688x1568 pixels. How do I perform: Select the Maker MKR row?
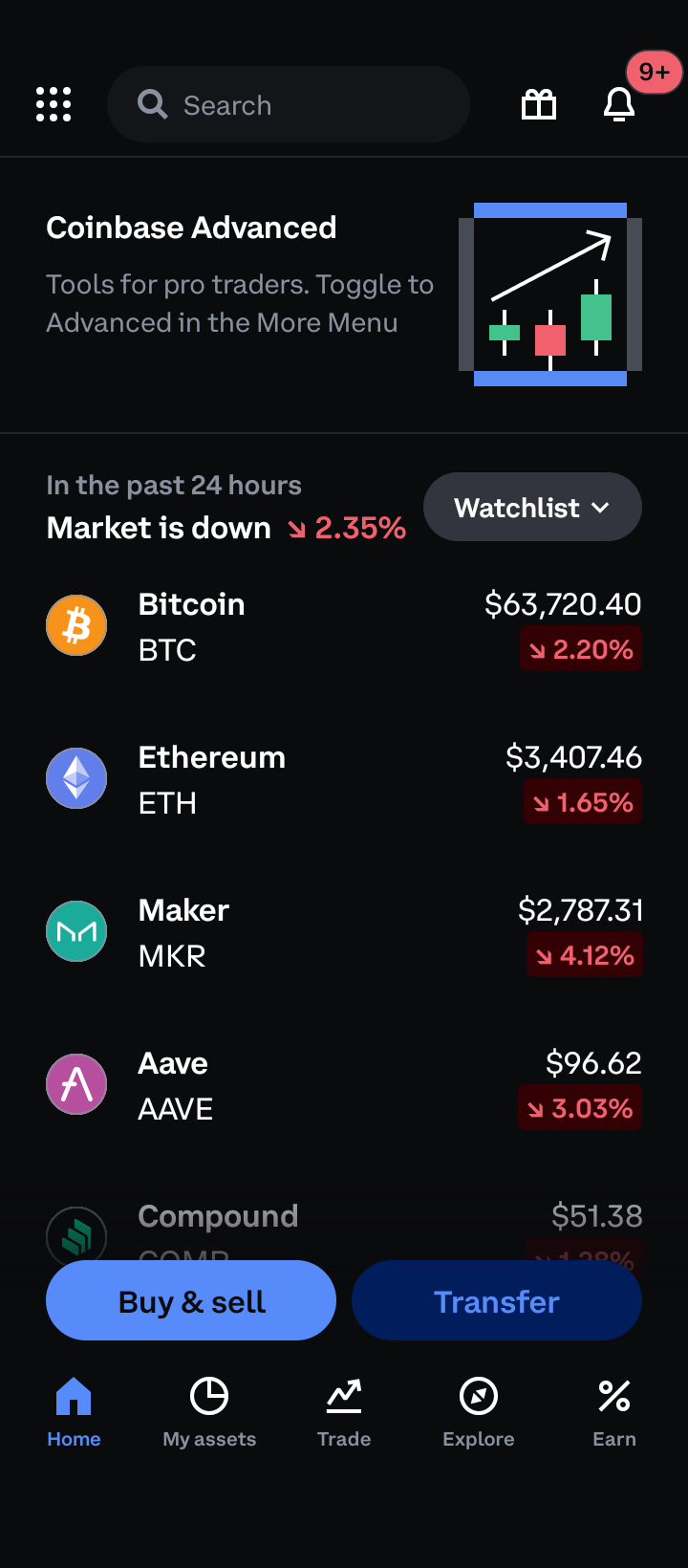pyautogui.click(x=344, y=932)
